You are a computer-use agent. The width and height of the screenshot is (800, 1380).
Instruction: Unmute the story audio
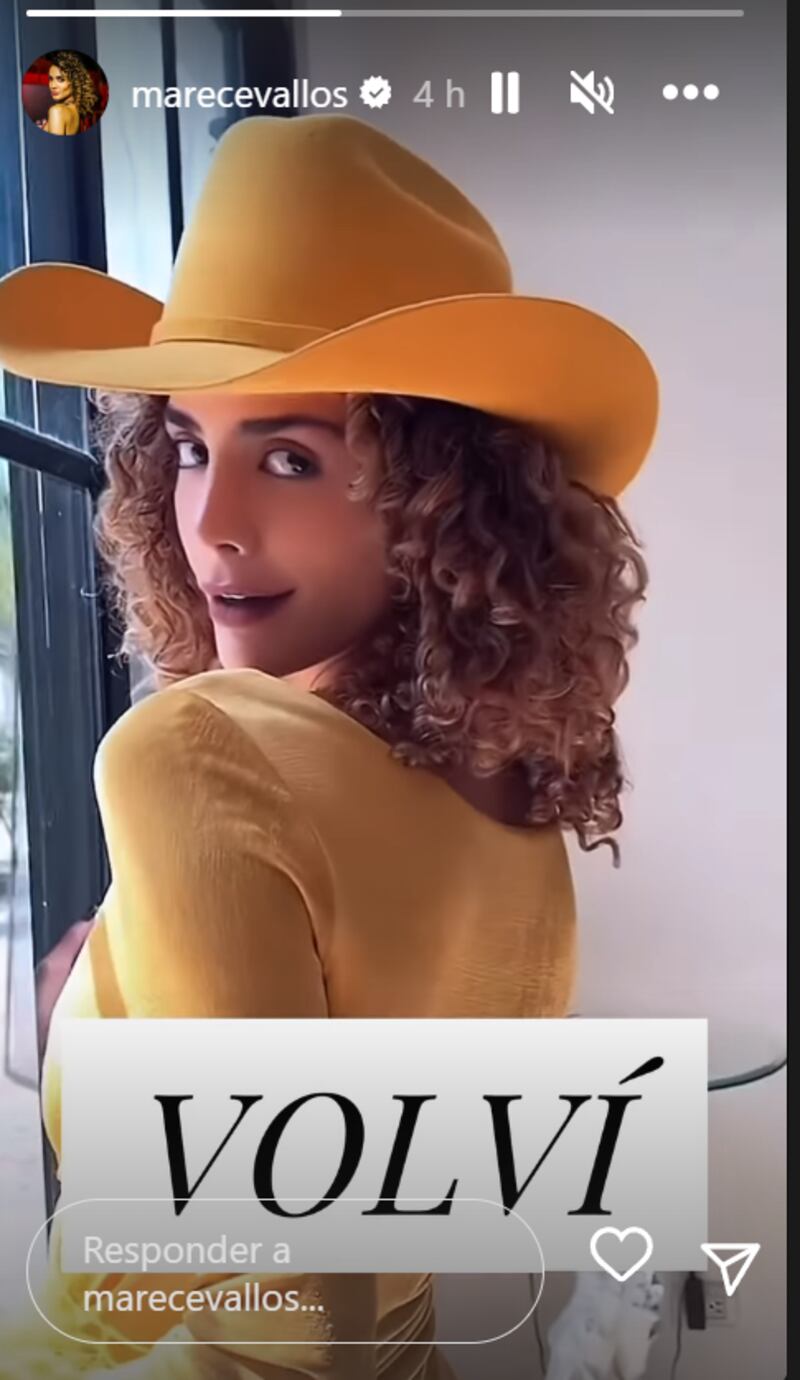tap(591, 94)
